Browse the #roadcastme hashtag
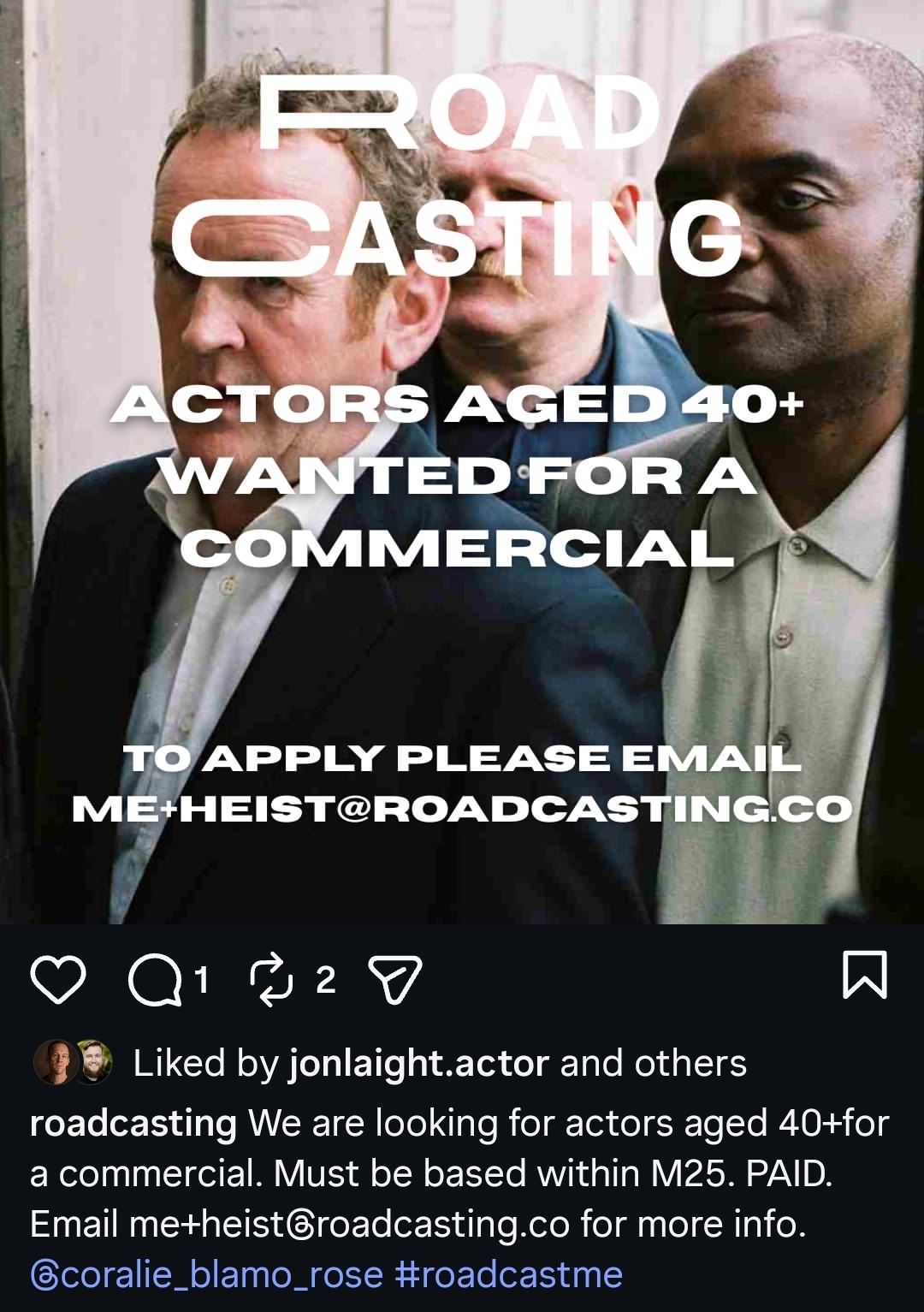Screen dimensions: 924x1312 509,1275
